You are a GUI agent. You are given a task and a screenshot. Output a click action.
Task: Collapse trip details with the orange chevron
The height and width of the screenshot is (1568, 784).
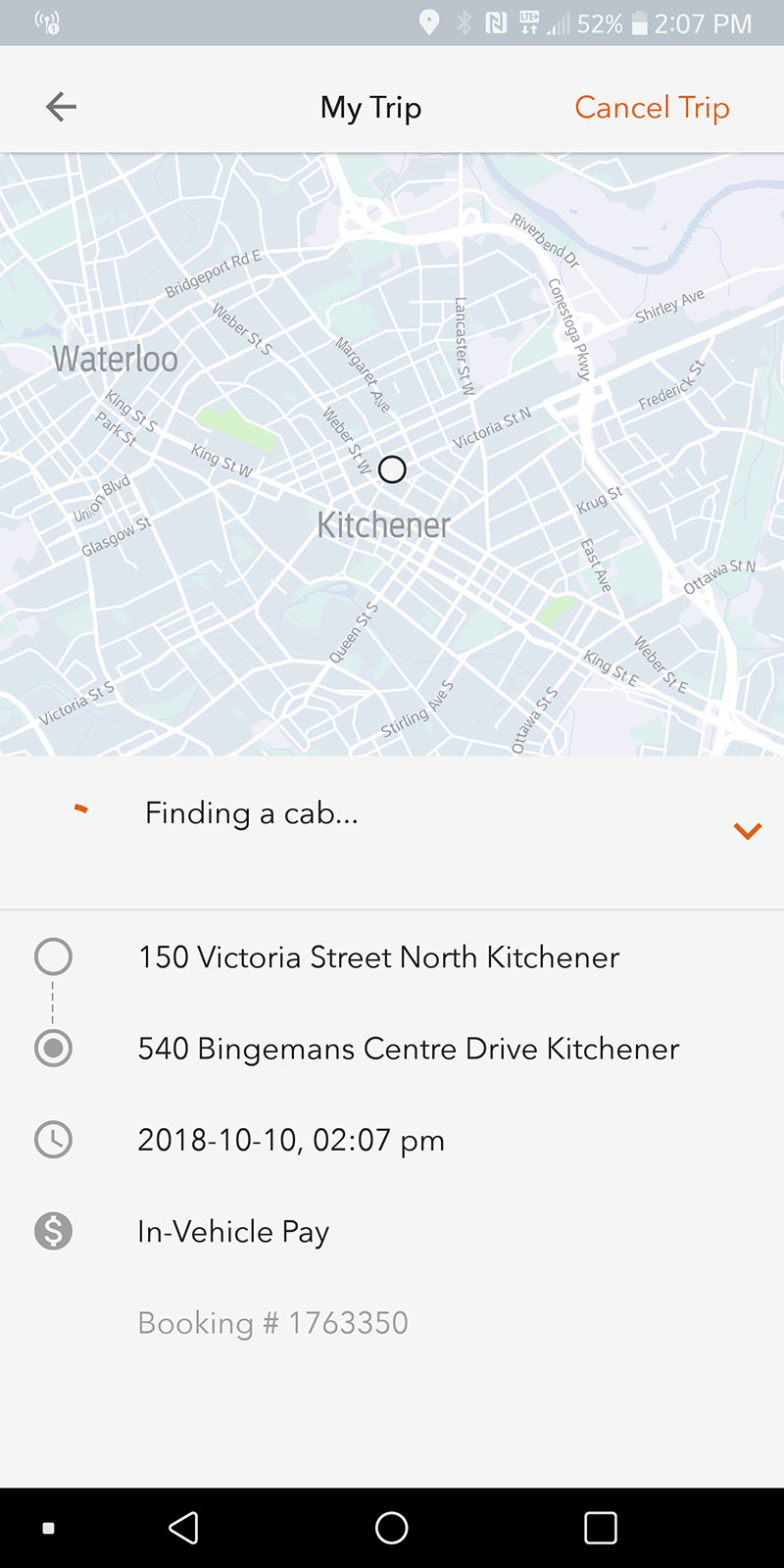[x=748, y=831]
